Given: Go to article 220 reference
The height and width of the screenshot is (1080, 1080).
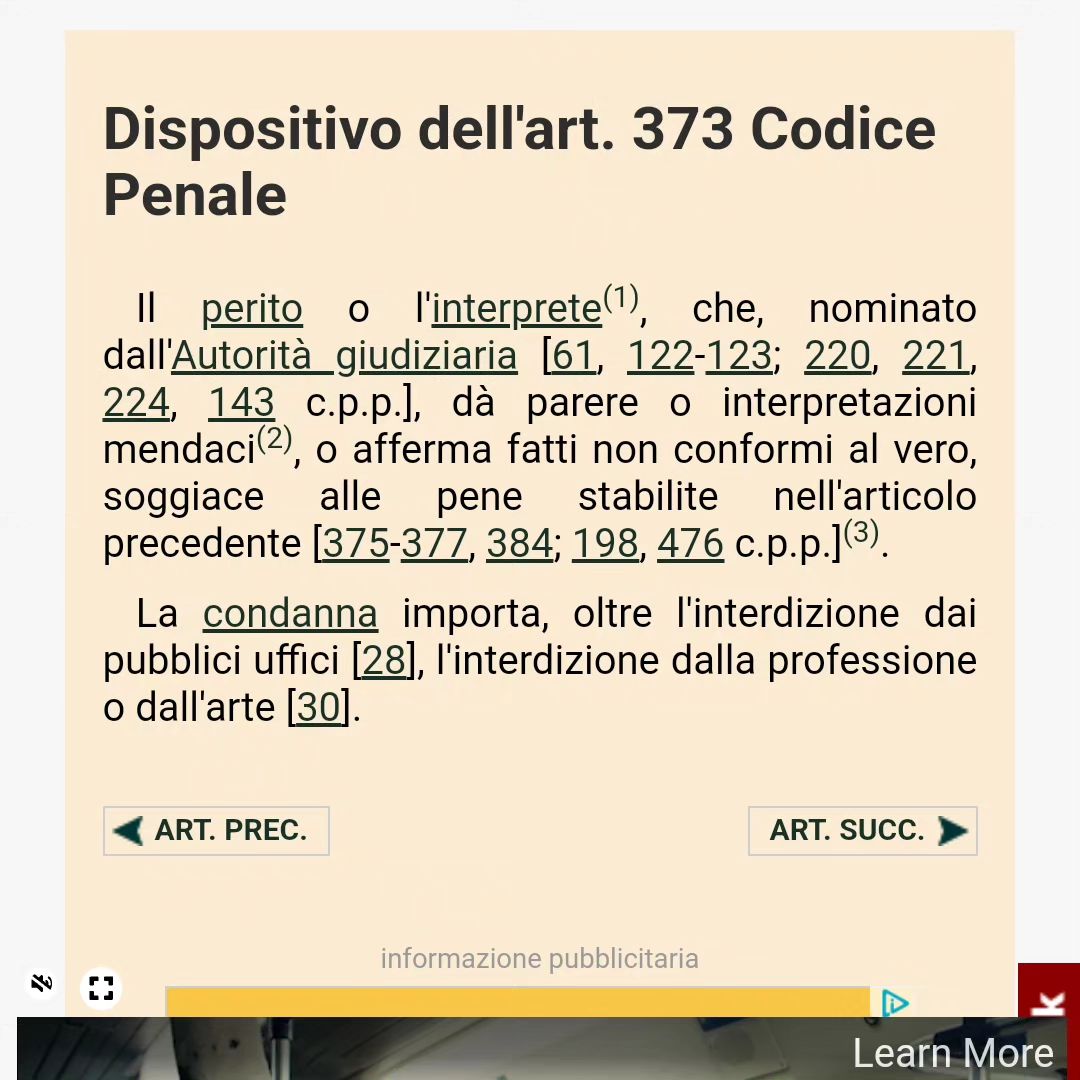Looking at the screenshot, I should [x=837, y=356].
